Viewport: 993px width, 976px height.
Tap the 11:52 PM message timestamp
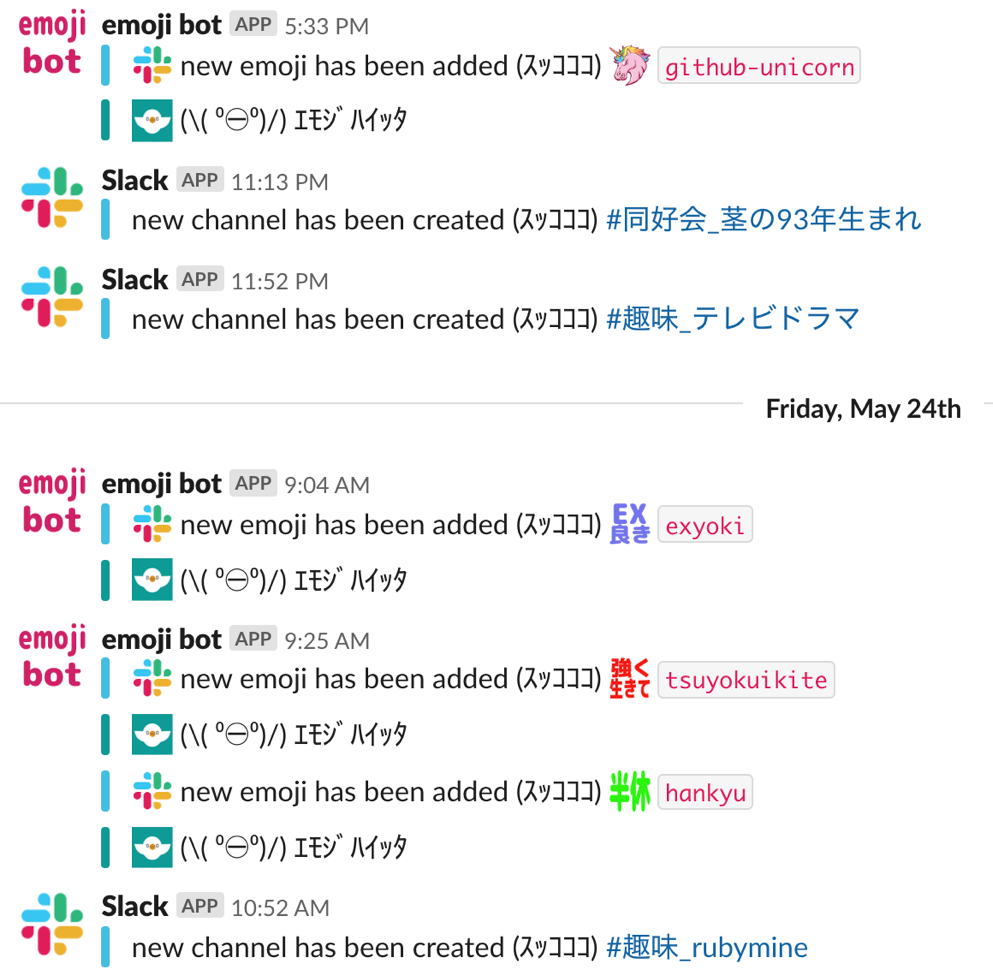(x=279, y=282)
